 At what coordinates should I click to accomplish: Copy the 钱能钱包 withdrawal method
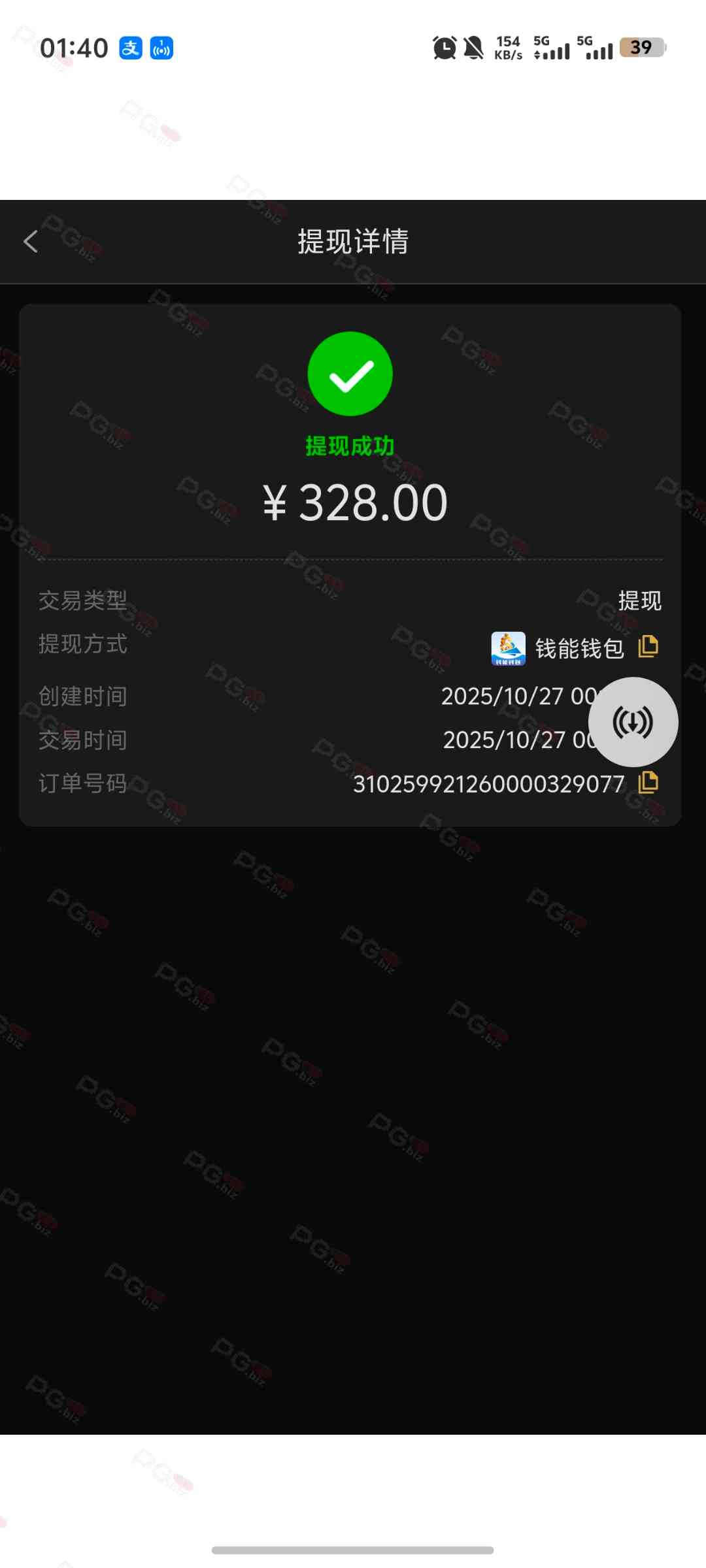[x=648, y=647]
